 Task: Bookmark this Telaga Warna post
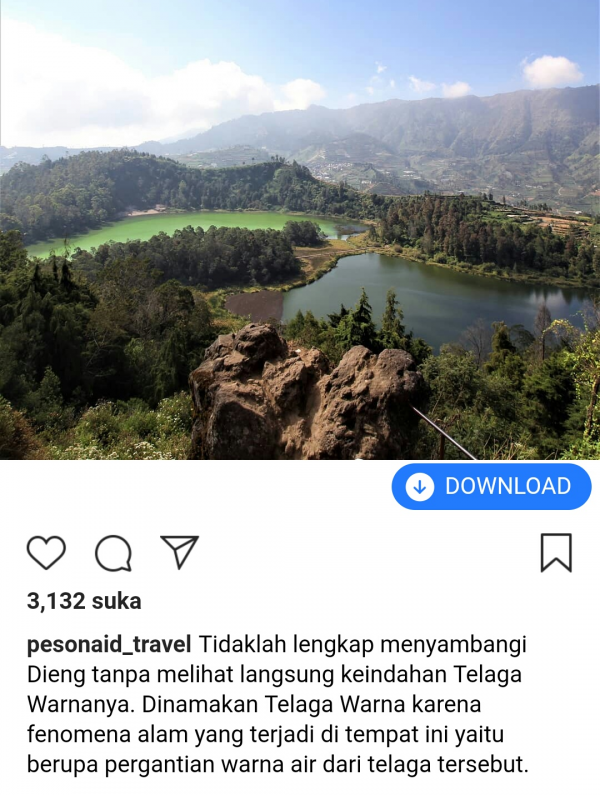pos(556,552)
